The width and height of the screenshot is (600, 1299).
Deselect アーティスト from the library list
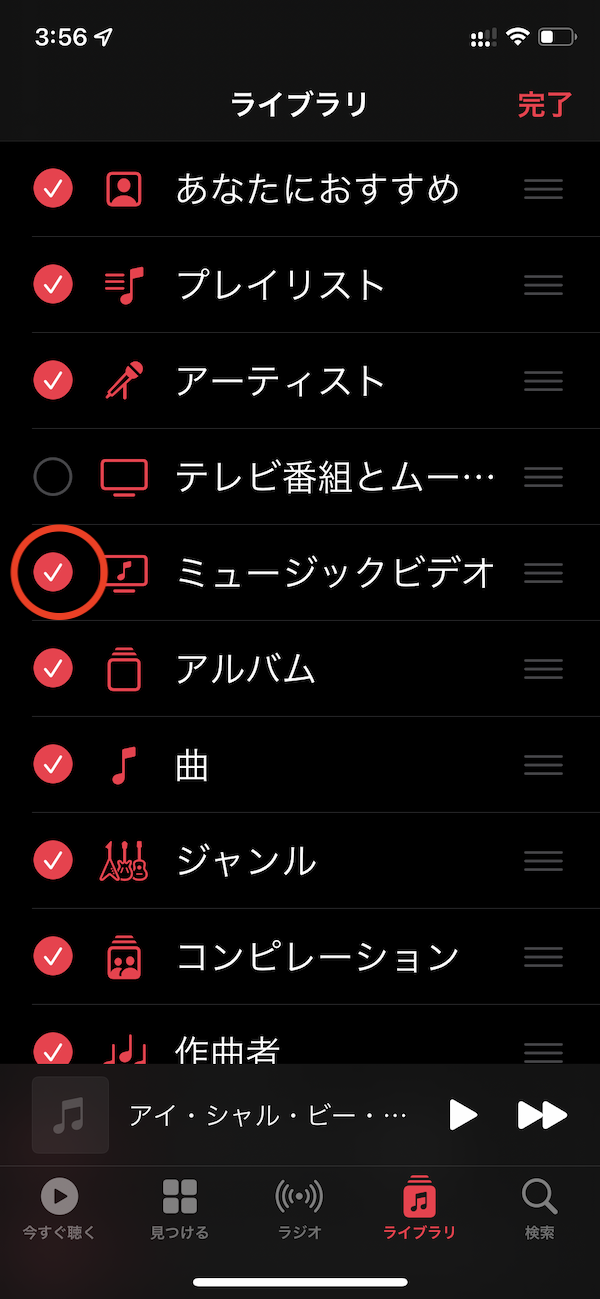coord(53,381)
